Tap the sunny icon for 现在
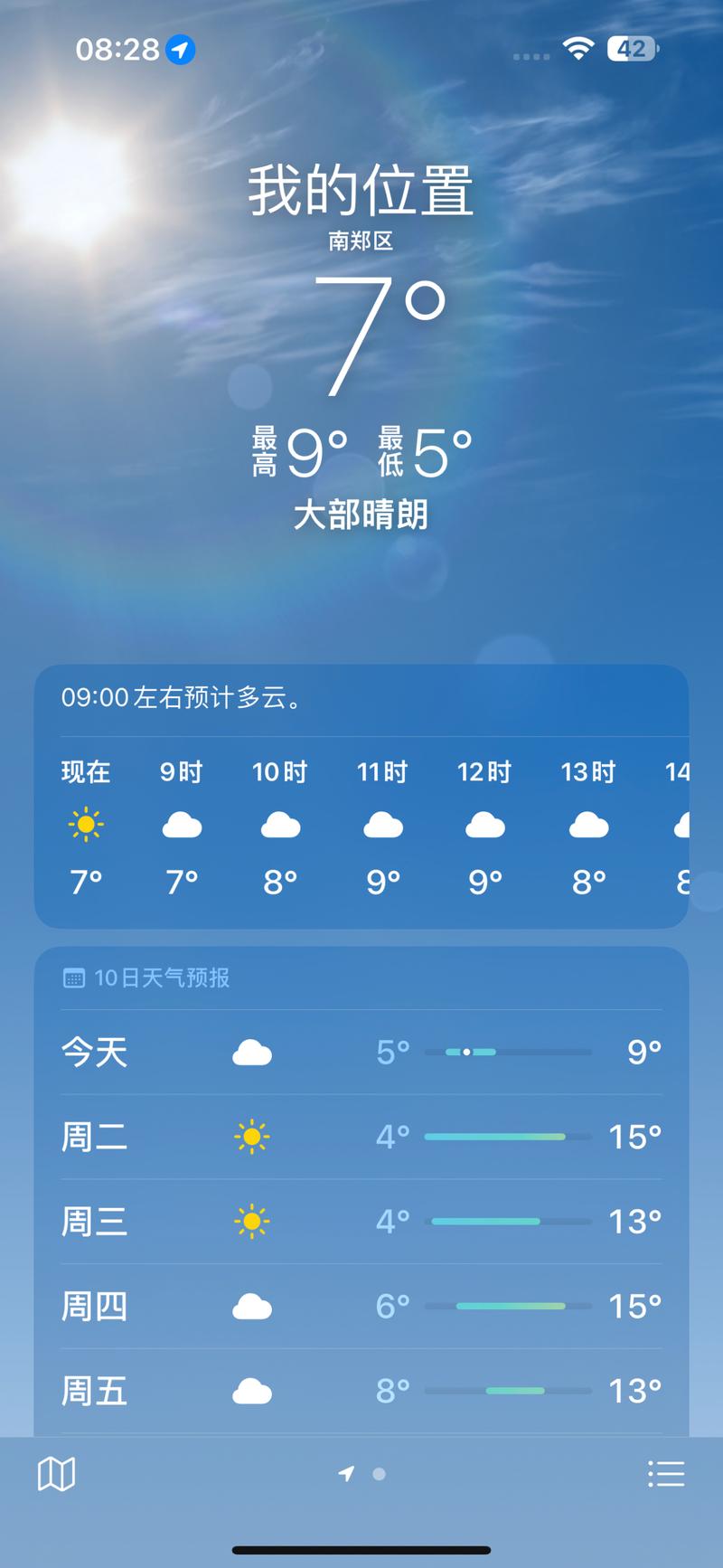The image size is (723, 1568). point(86,826)
